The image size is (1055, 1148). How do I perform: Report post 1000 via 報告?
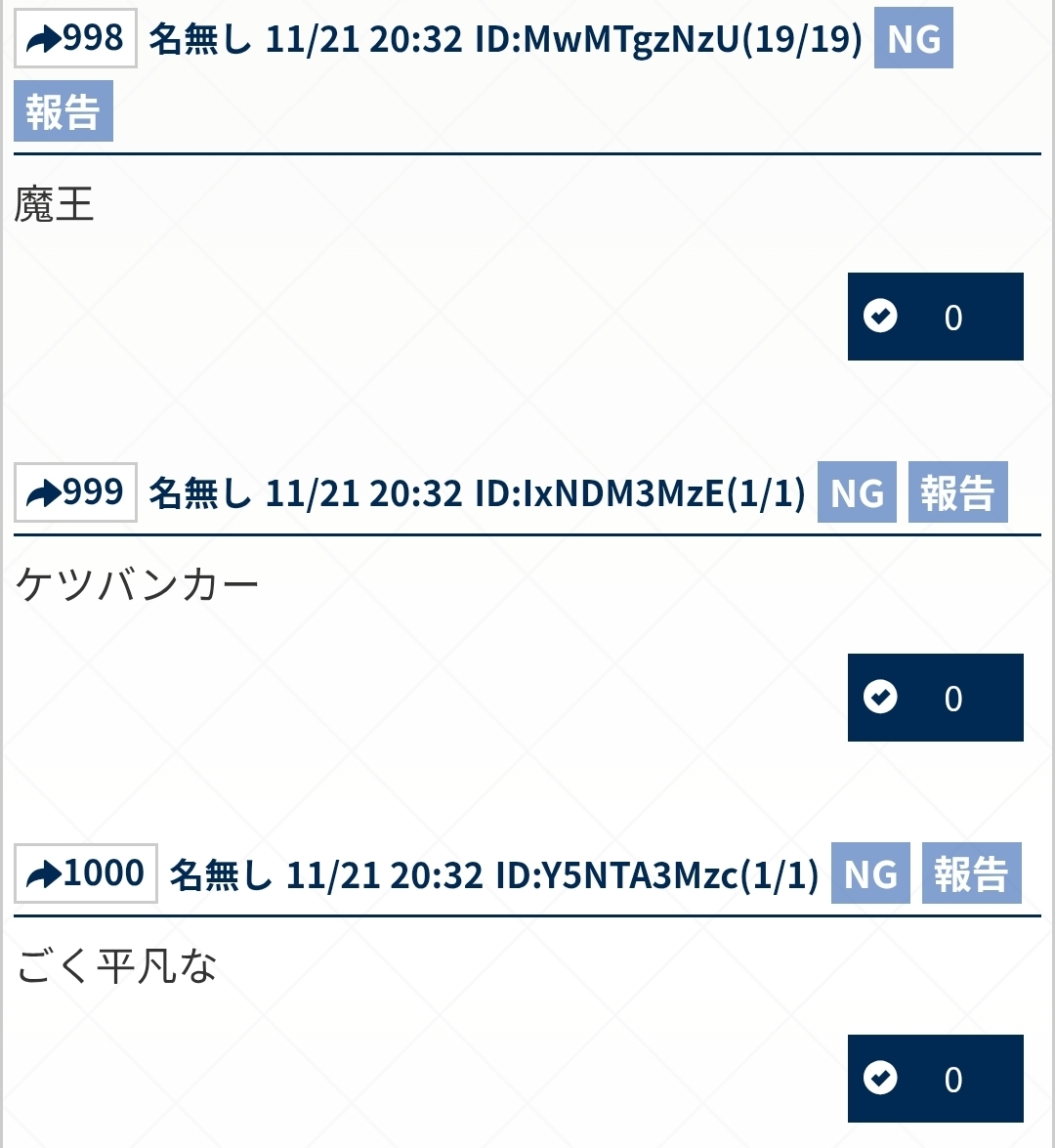971,873
